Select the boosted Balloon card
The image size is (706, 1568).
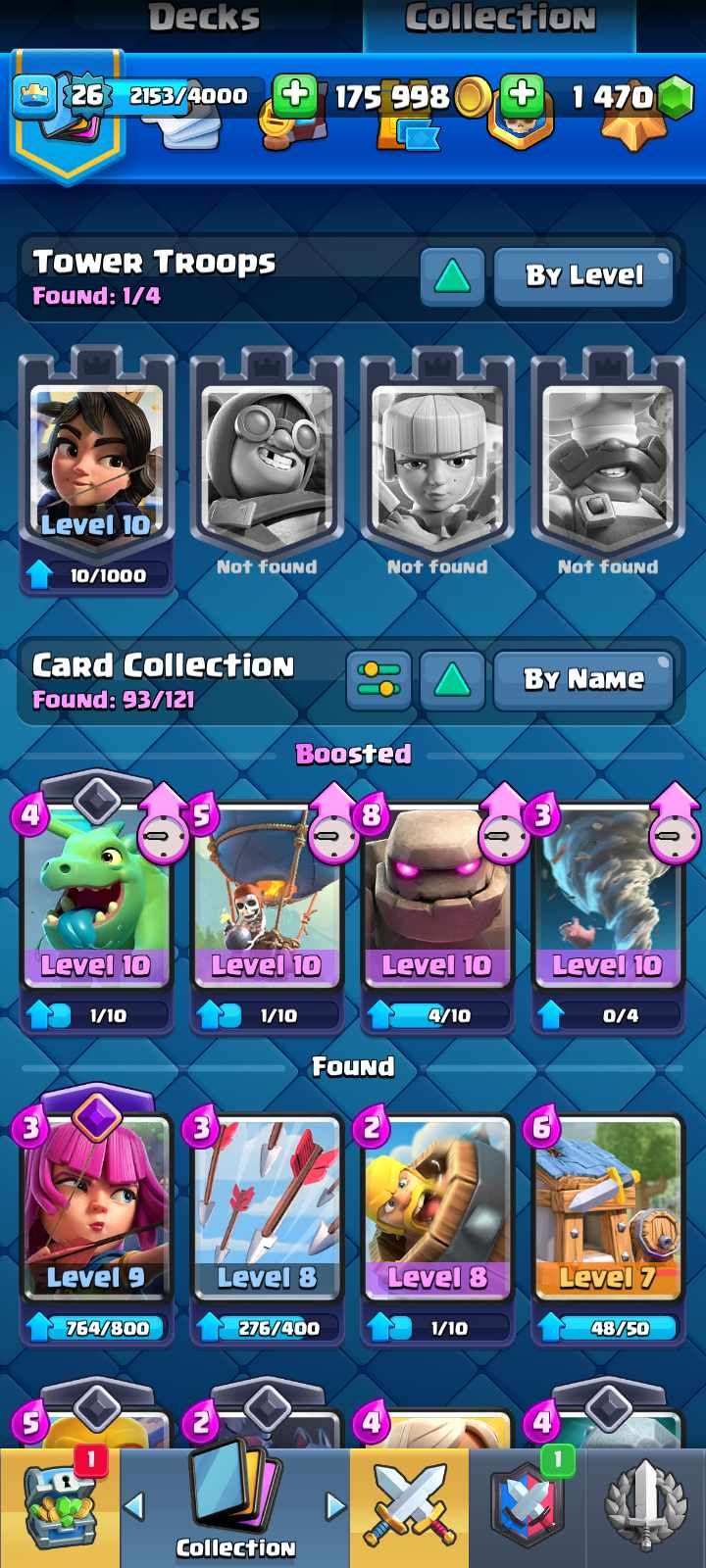click(266, 902)
